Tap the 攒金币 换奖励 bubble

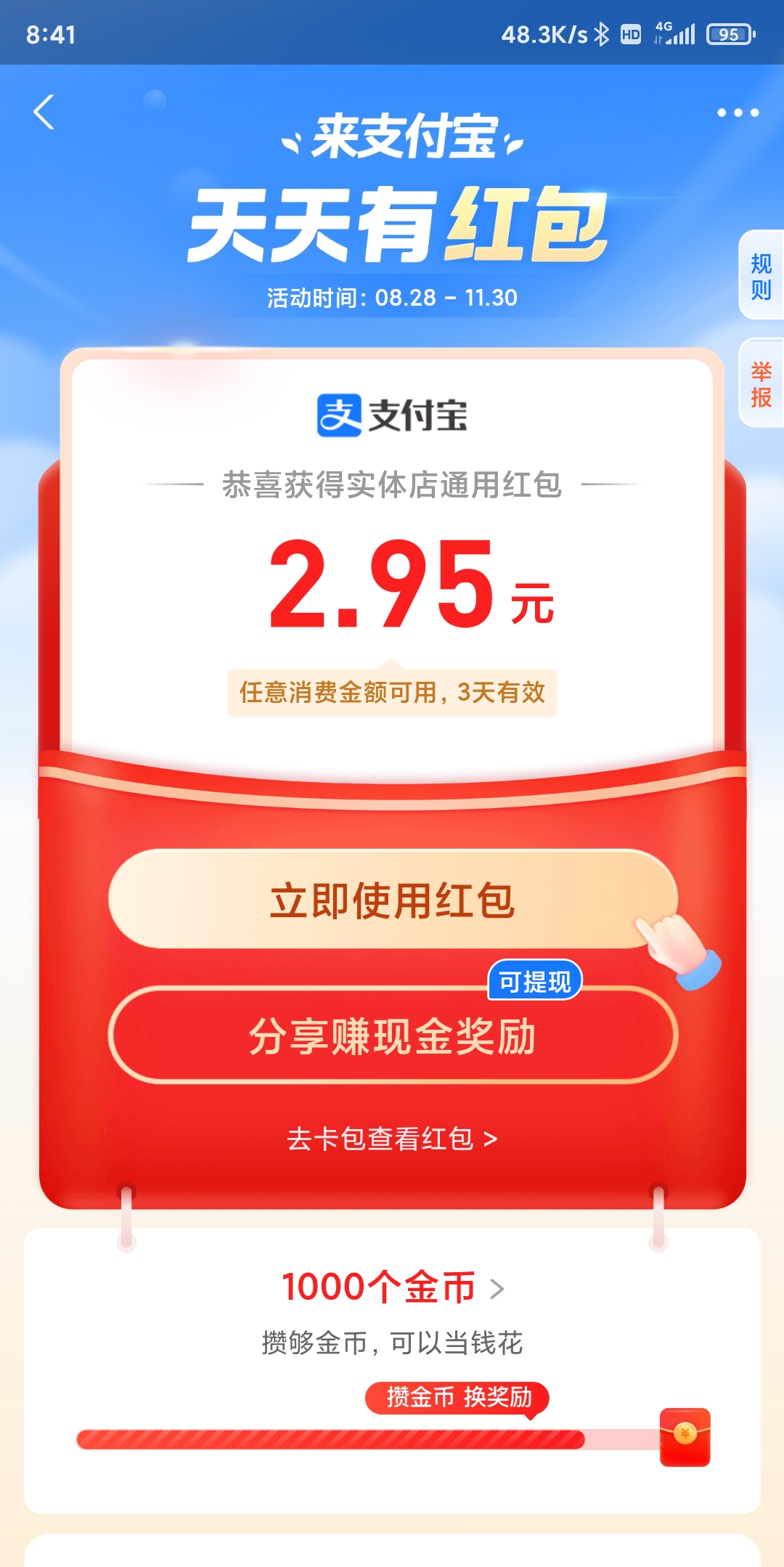457,1396
